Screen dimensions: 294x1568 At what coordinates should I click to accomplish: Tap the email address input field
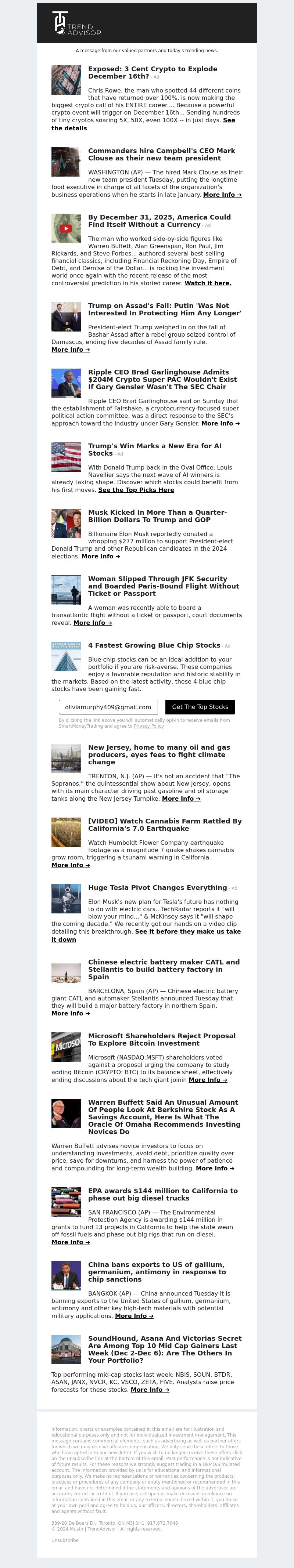[x=108, y=707]
